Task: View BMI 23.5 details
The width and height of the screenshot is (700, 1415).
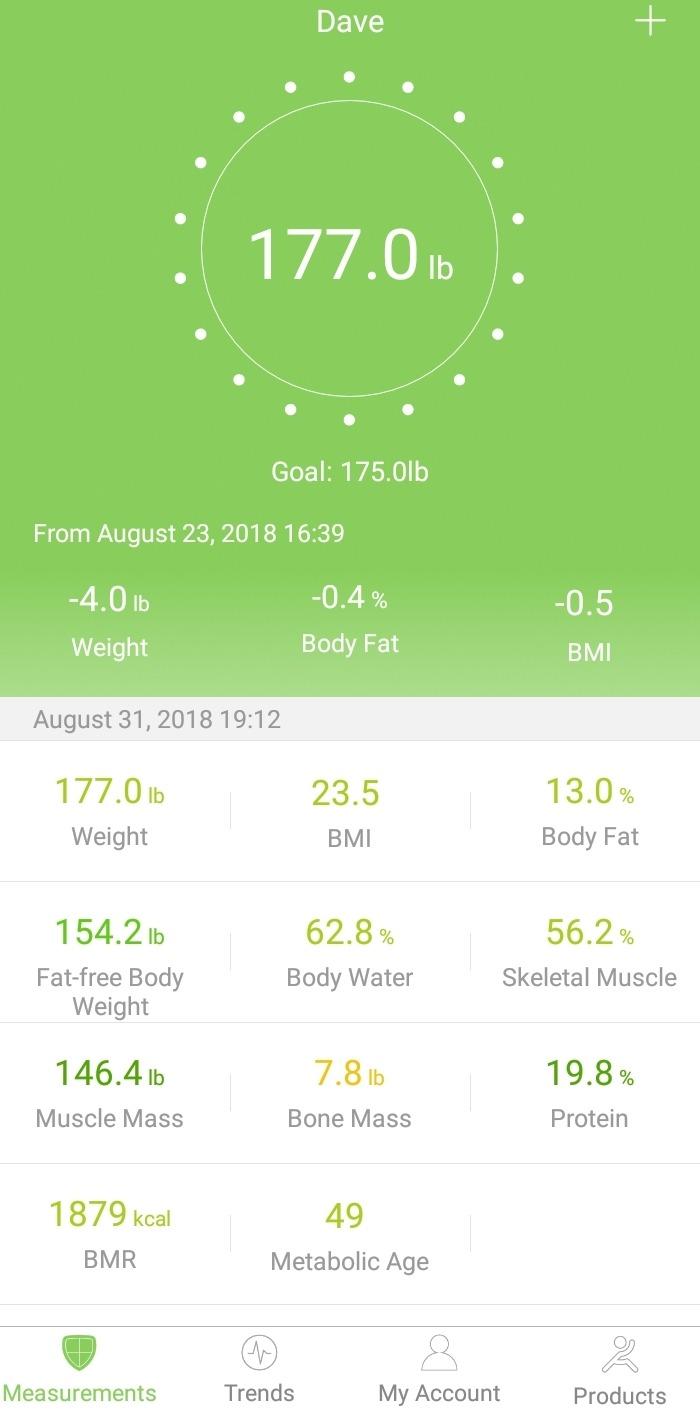Action: pos(349,811)
